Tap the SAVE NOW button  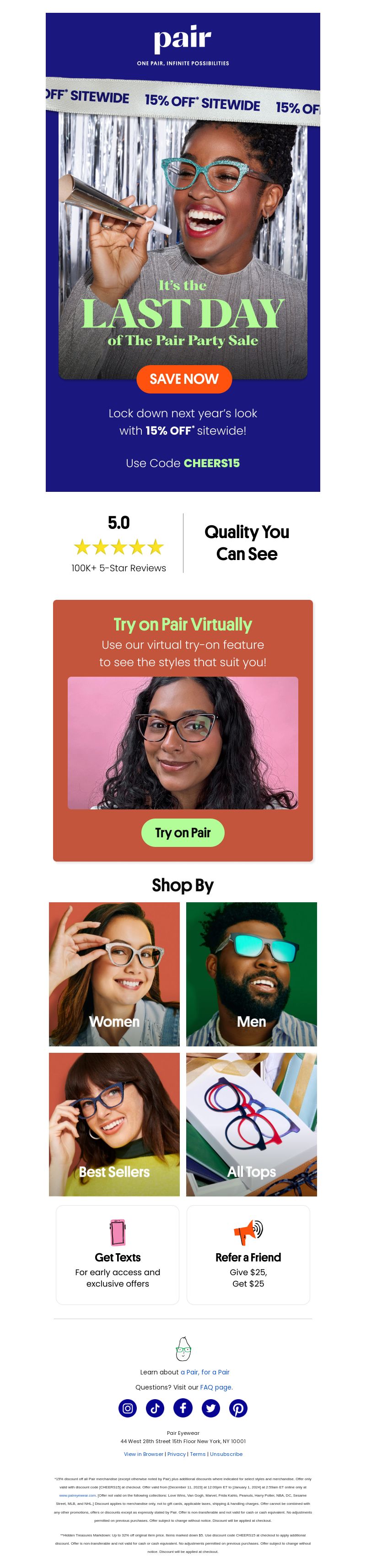coord(184,378)
